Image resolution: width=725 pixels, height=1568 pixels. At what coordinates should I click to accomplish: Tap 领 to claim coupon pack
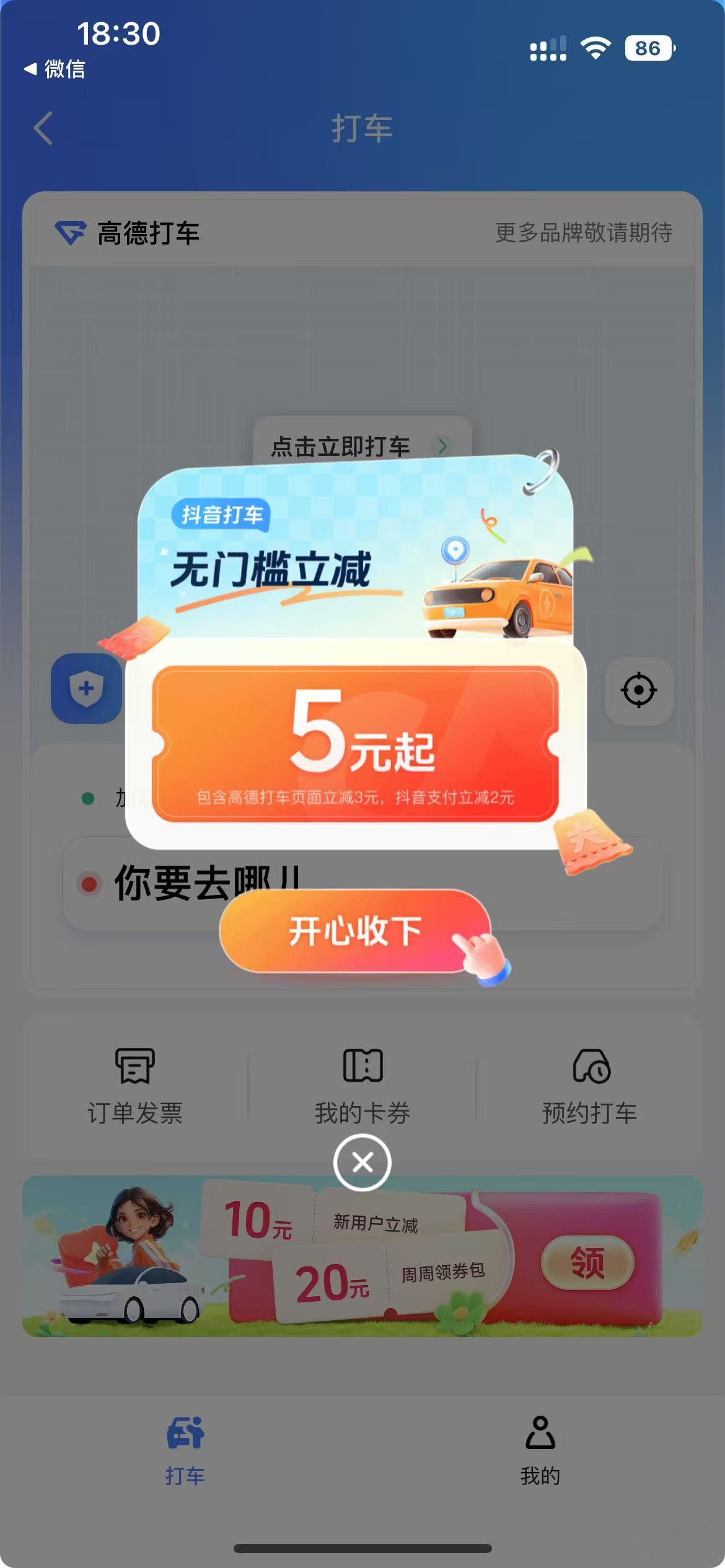click(x=587, y=1262)
